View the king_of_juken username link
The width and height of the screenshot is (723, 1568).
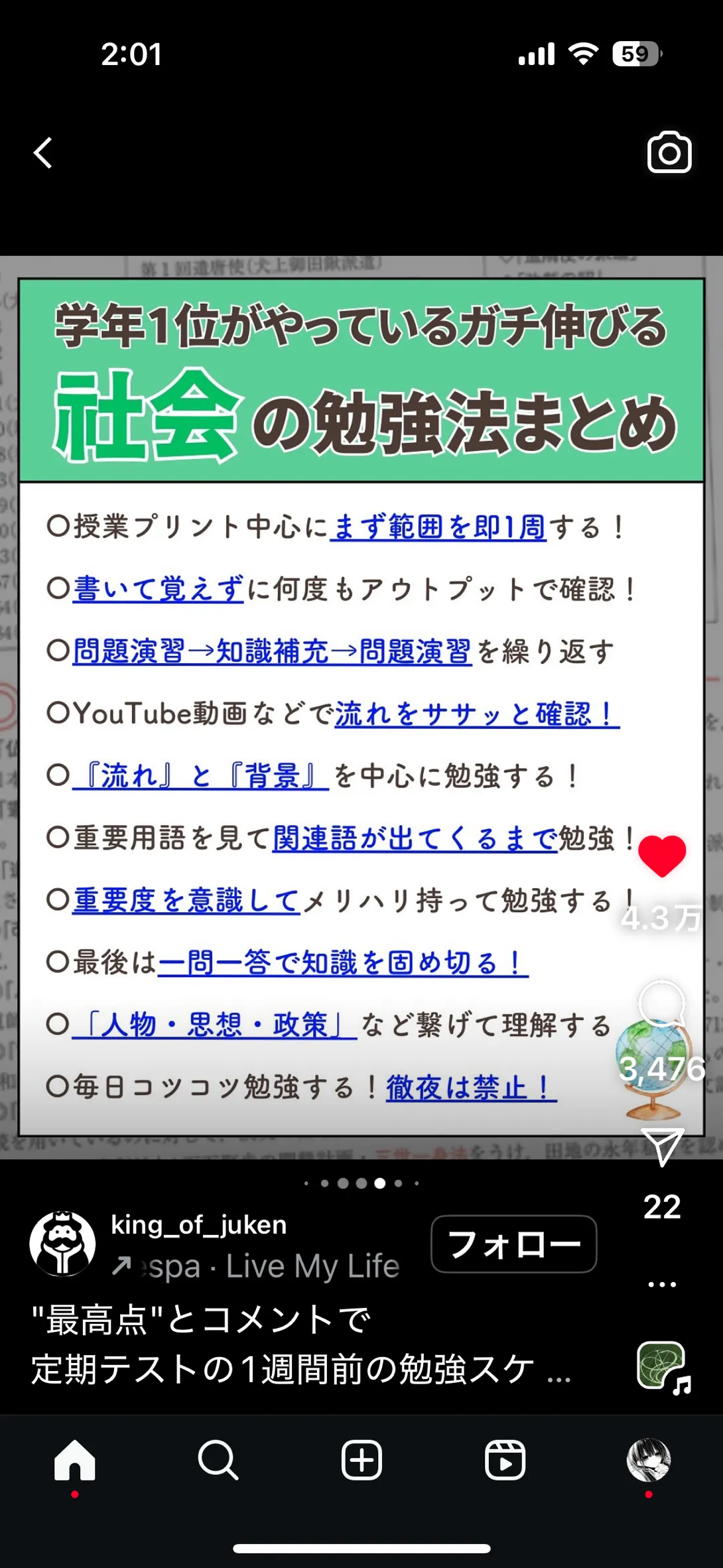point(199,1224)
